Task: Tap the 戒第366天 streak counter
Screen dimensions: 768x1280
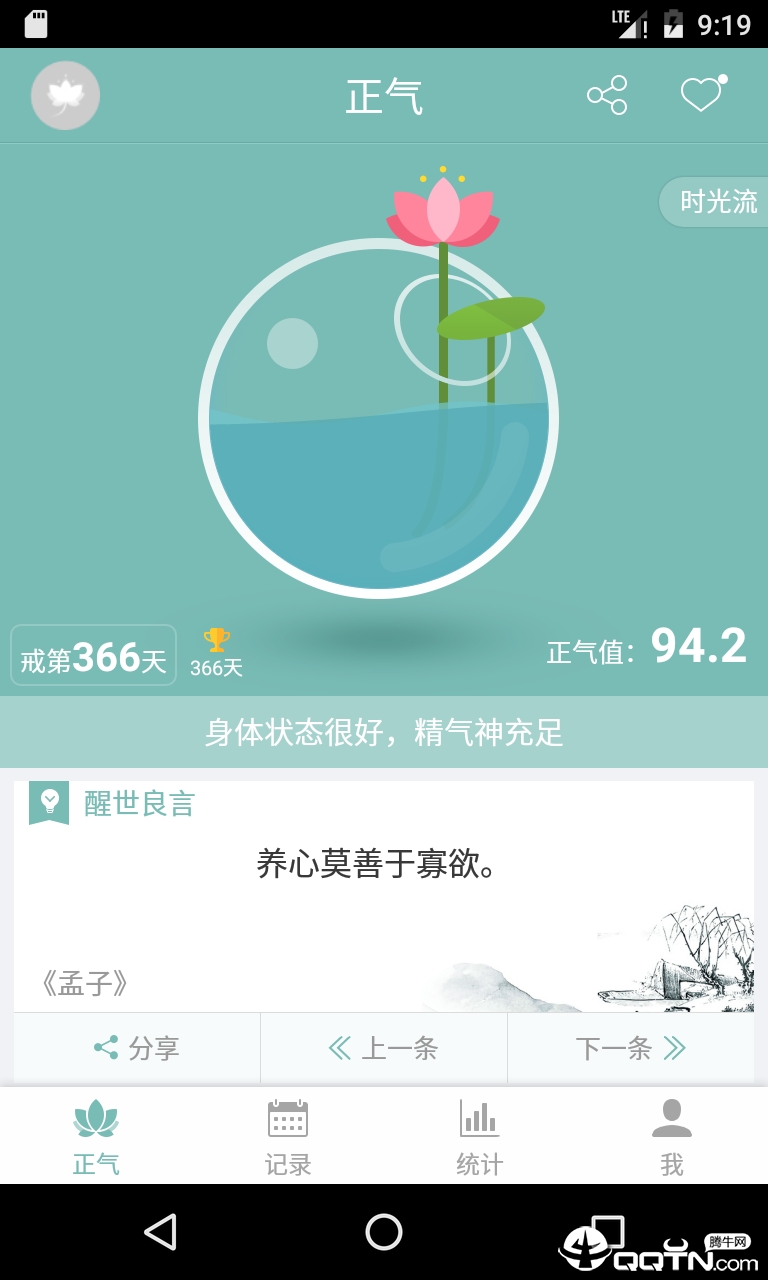Action: coord(93,655)
